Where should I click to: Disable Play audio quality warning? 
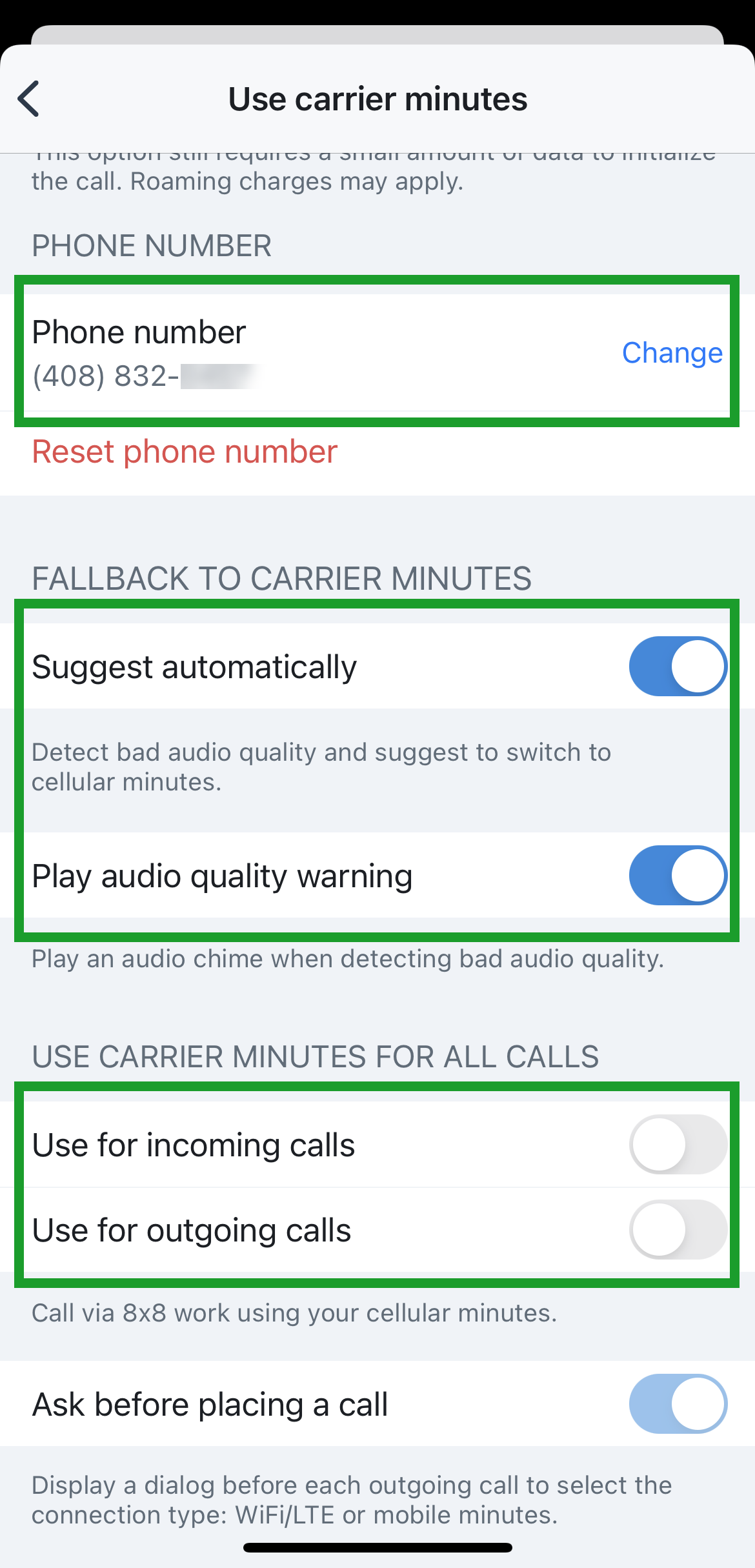678,875
